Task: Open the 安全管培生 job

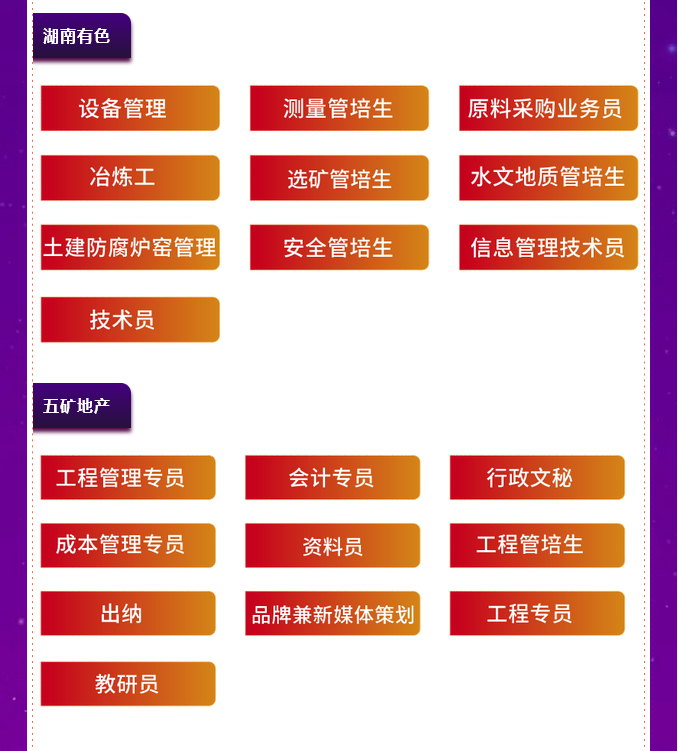Action: point(339,247)
